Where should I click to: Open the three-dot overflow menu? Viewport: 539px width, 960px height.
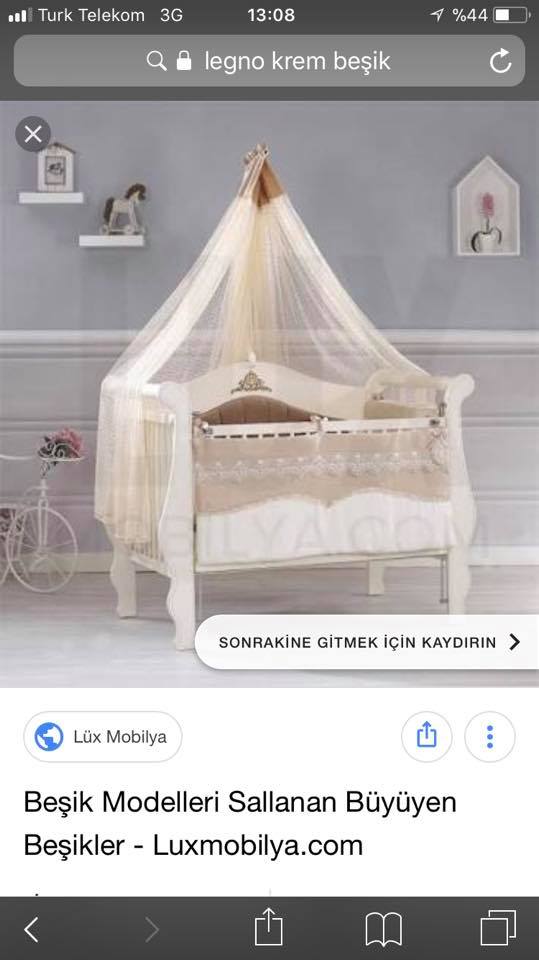pyautogui.click(x=489, y=737)
